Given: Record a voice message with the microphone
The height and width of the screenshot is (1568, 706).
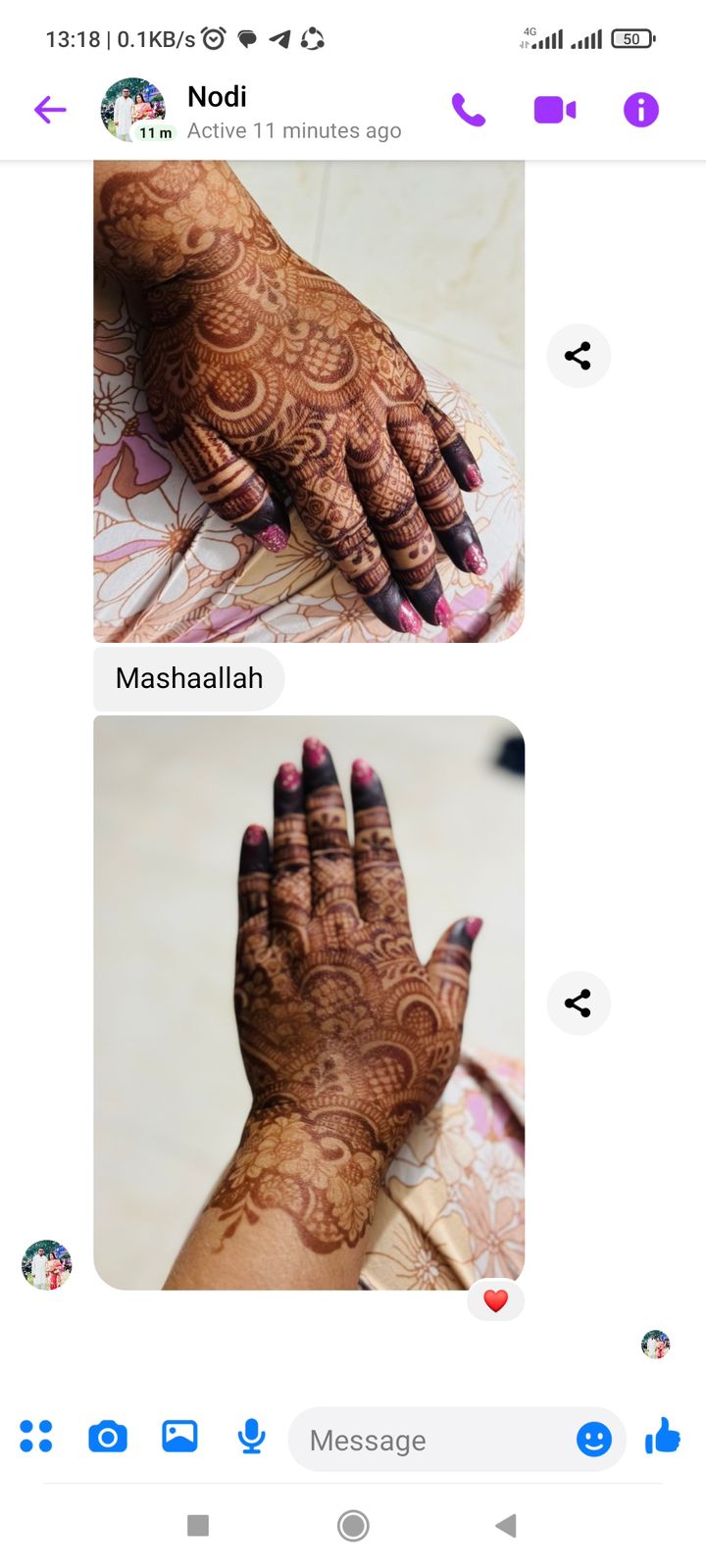Looking at the screenshot, I should click(252, 1437).
